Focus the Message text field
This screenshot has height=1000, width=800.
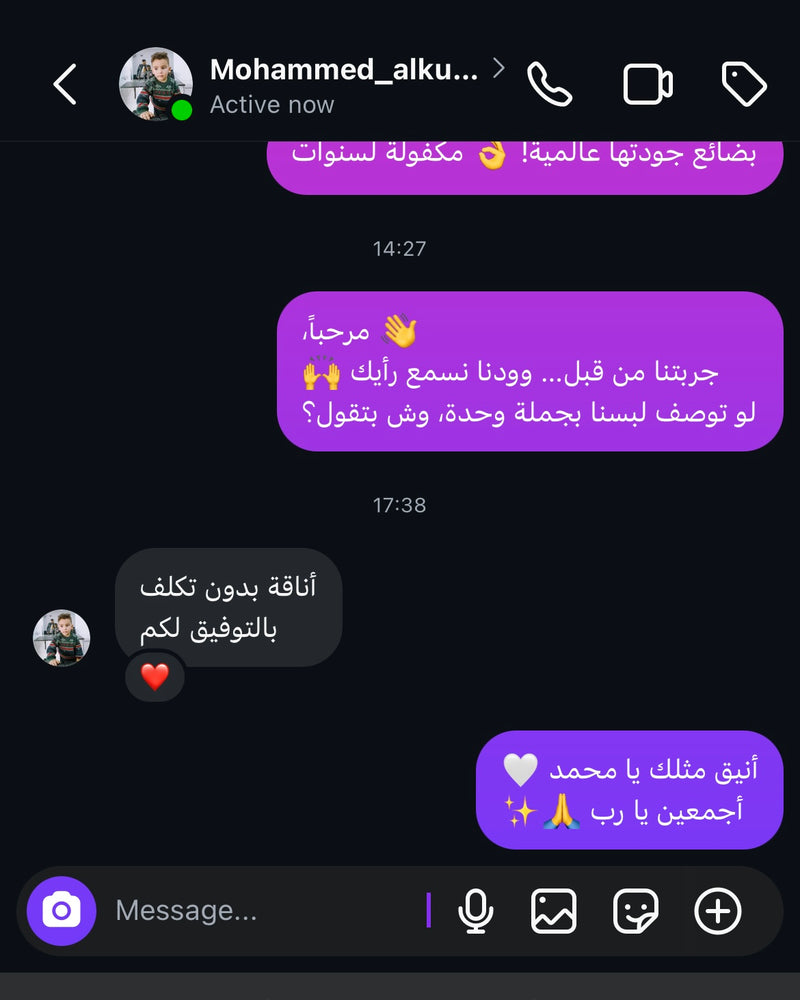point(265,911)
